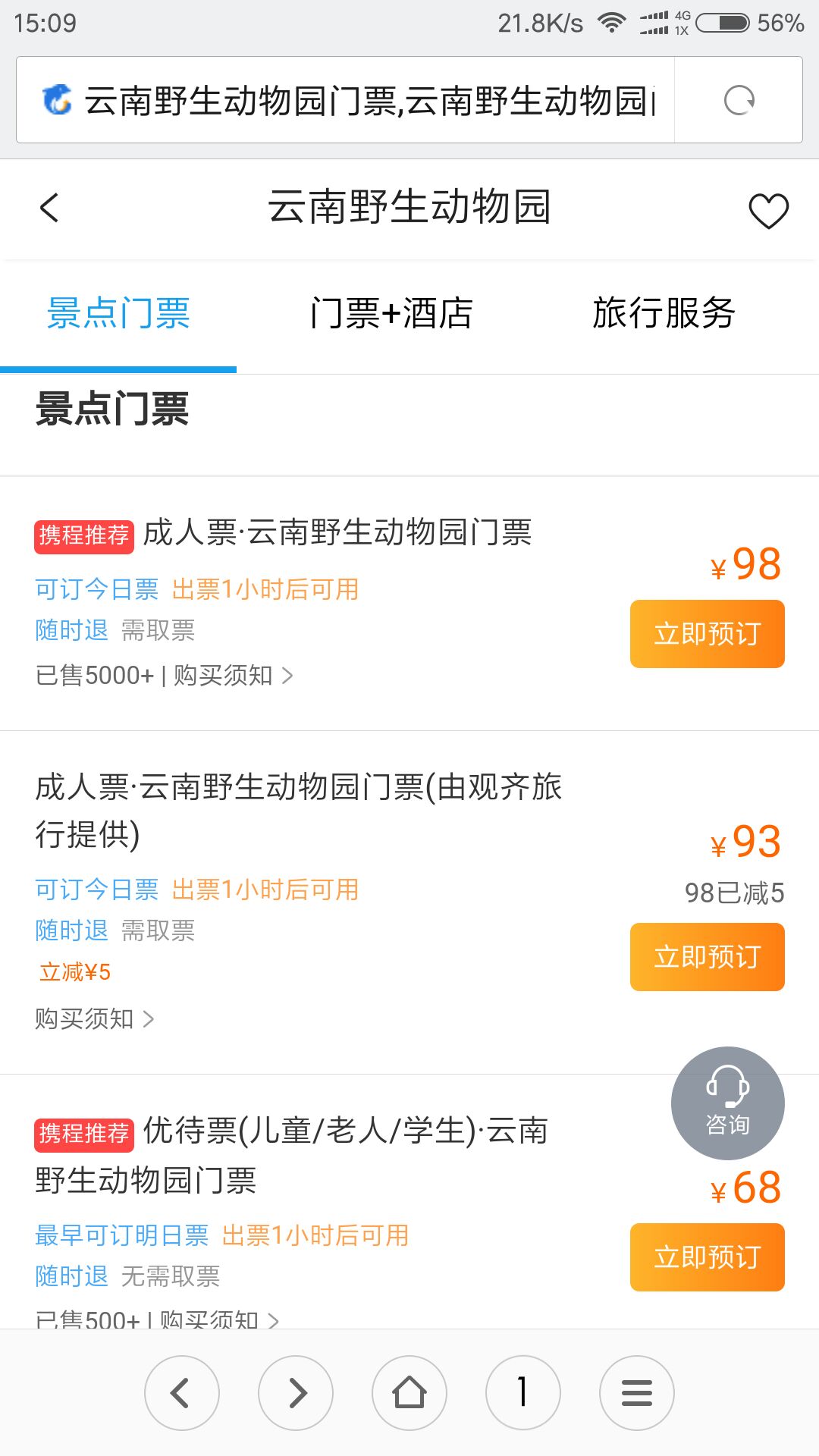Open the browser home page
The height and width of the screenshot is (1456, 819).
[x=409, y=1393]
